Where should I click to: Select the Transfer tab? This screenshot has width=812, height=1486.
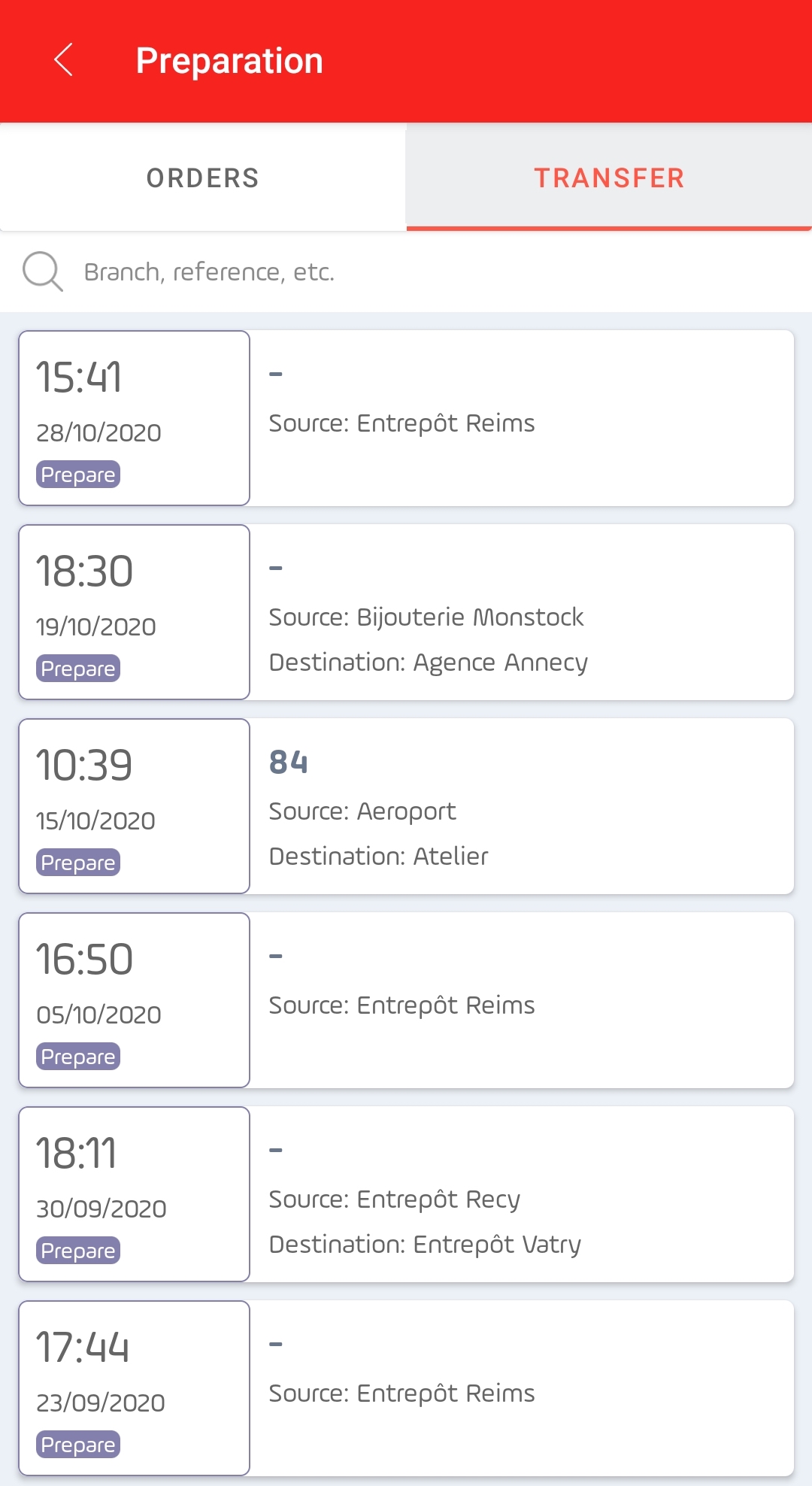pyautogui.click(x=609, y=178)
